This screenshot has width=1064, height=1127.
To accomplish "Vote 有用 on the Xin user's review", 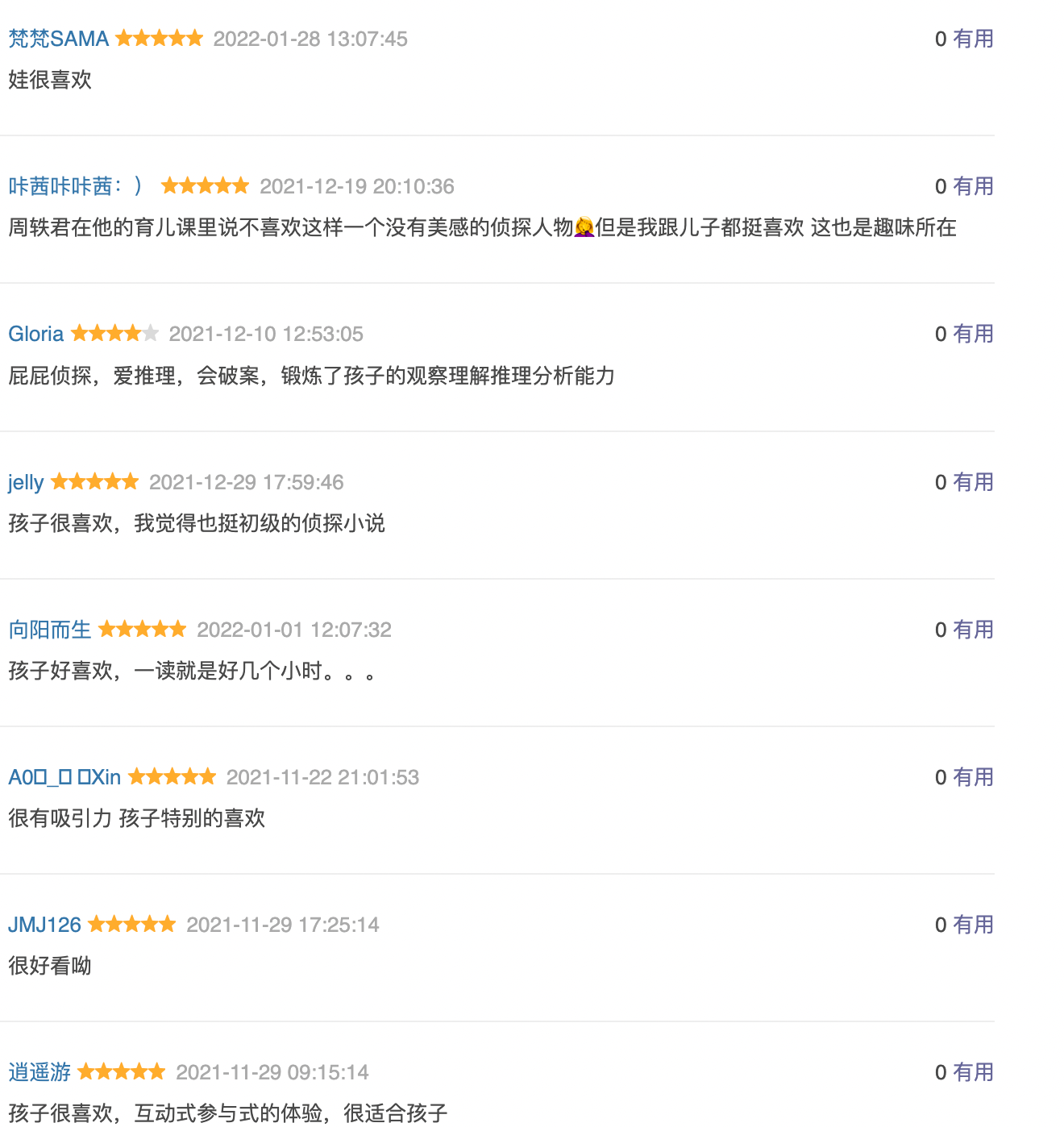I will [x=973, y=777].
